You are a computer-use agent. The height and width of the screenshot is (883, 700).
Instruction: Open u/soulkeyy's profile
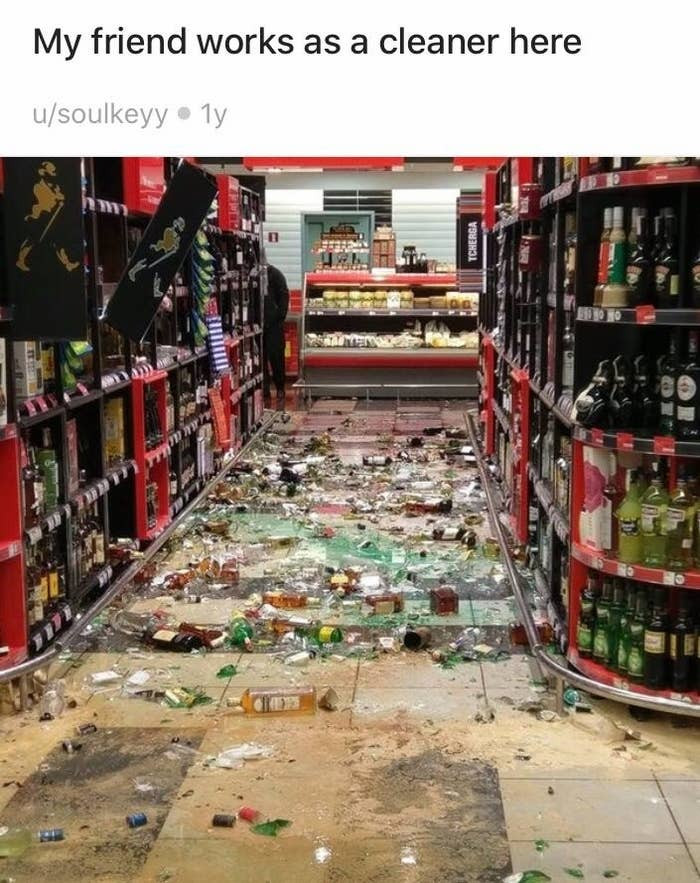tap(100, 116)
